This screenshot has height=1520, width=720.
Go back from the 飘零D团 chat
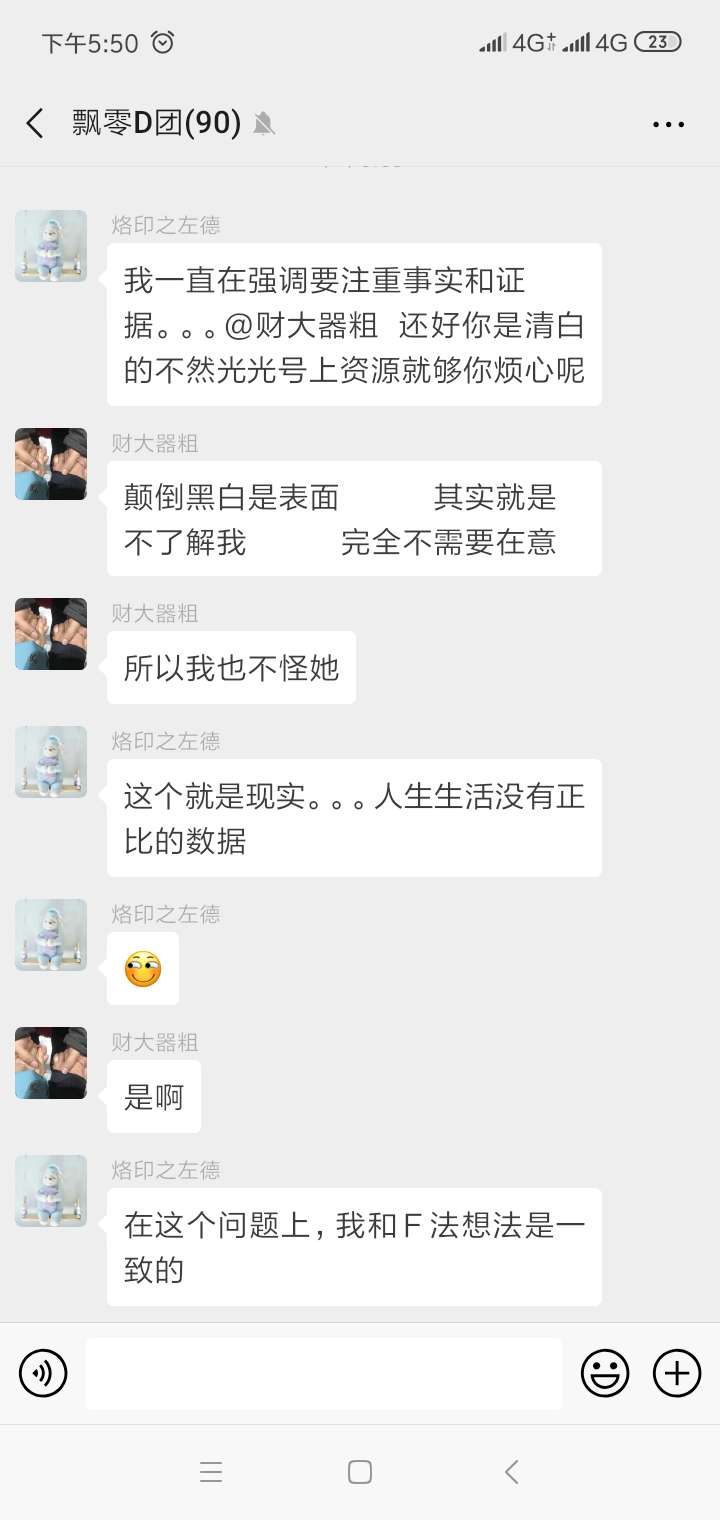coord(35,124)
